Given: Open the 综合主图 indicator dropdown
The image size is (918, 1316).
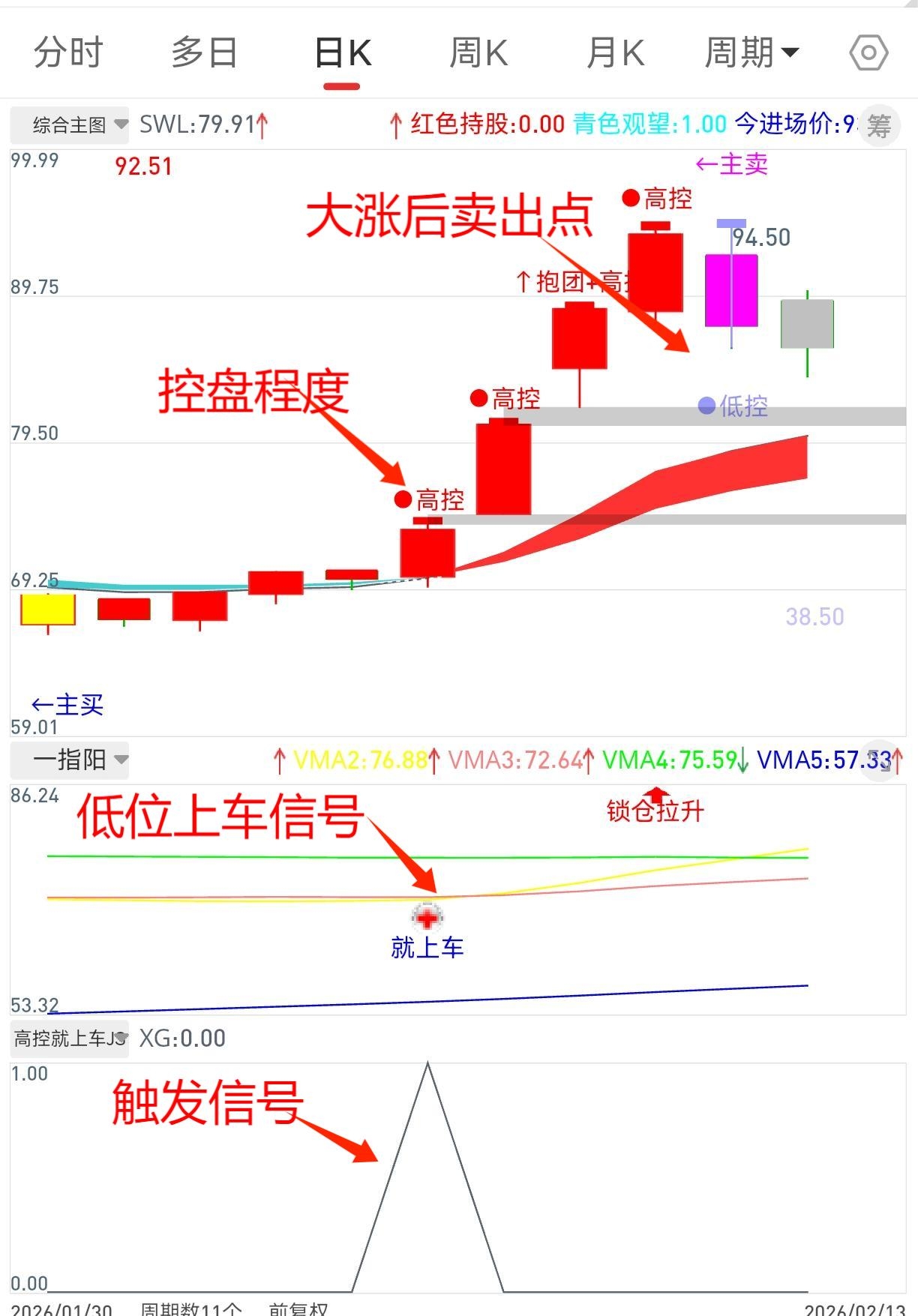Looking at the screenshot, I should coord(69,124).
